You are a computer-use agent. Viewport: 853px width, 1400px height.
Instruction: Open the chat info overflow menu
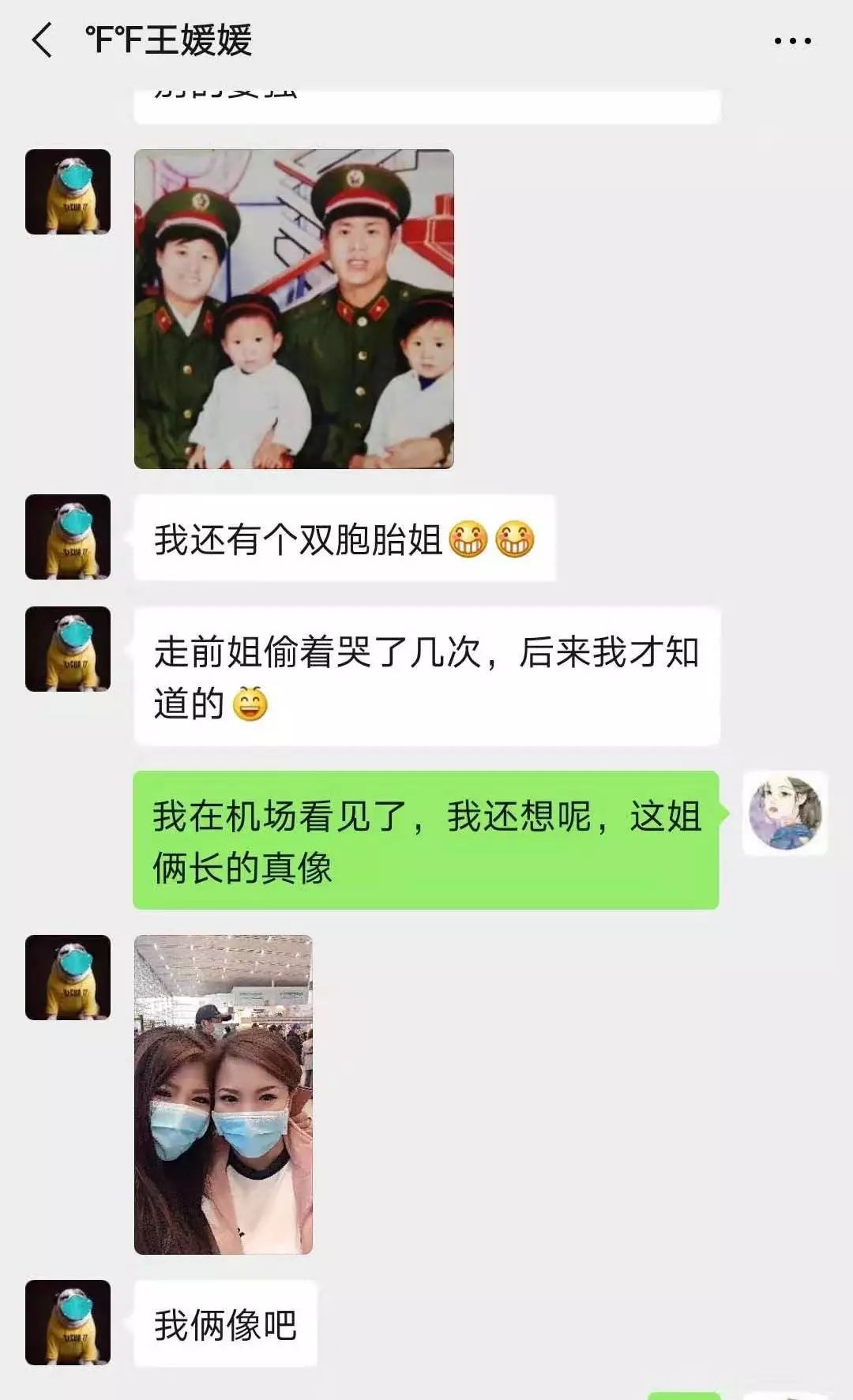click(792, 41)
